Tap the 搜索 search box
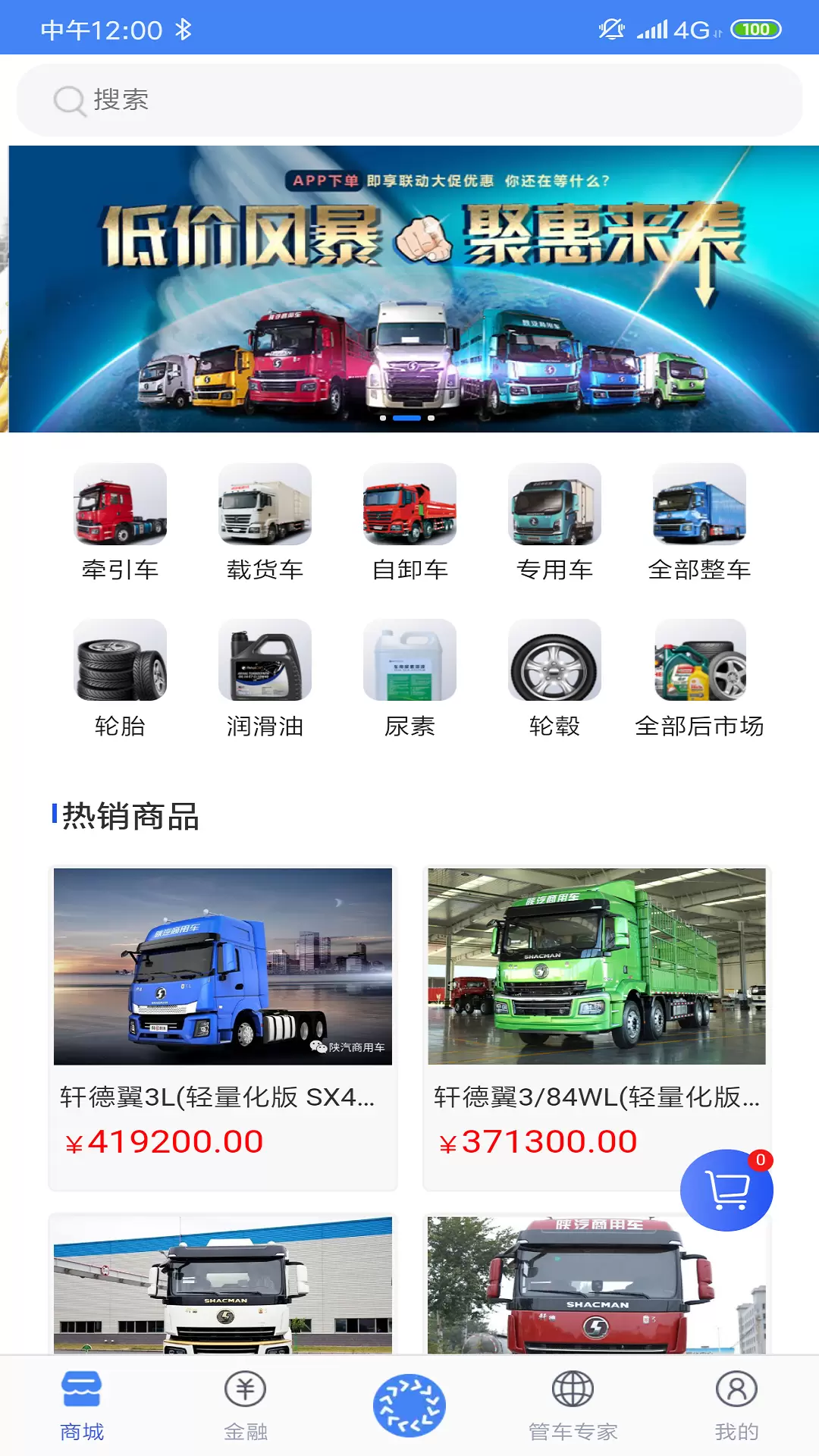The image size is (819, 1456). (409, 100)
